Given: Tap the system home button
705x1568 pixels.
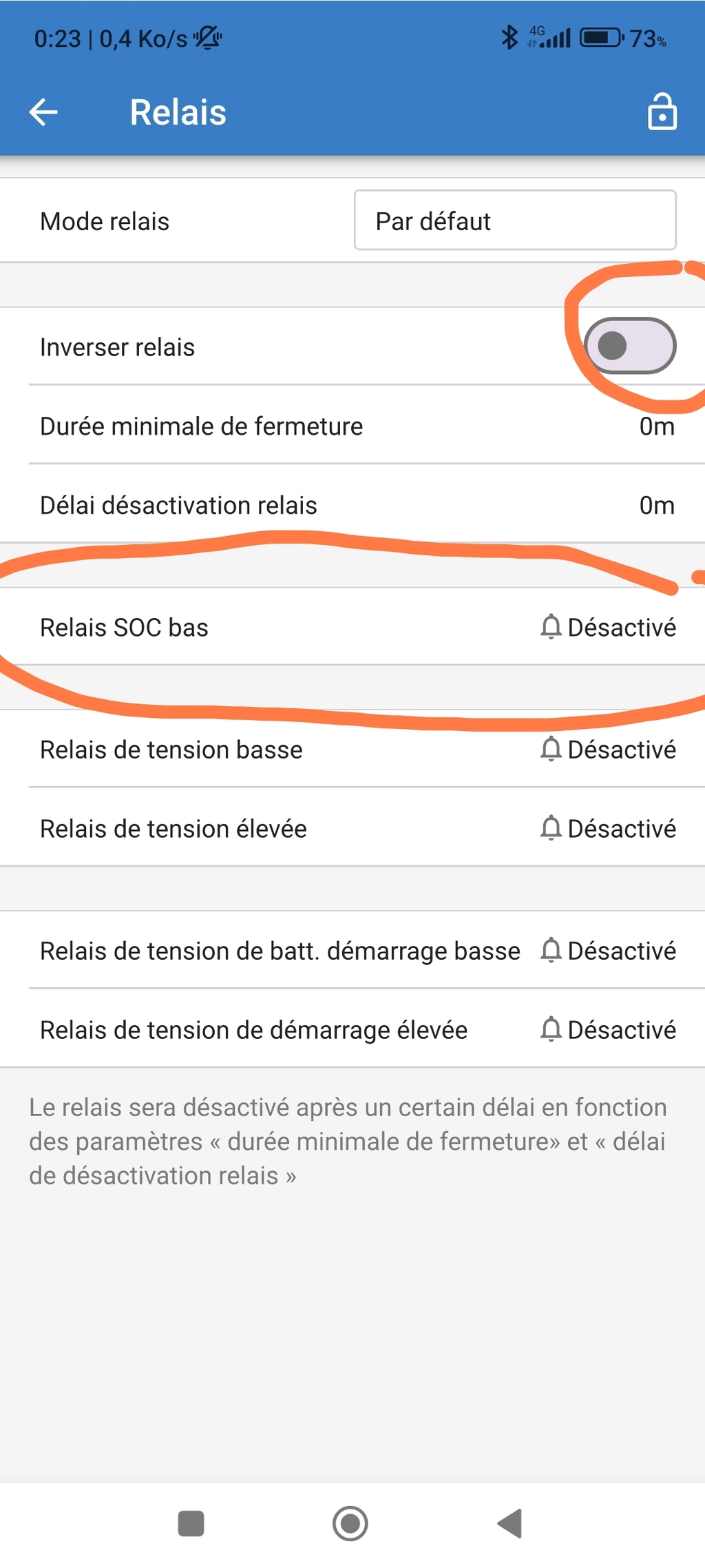Looking at the screenshot, I should [350, 1523].
